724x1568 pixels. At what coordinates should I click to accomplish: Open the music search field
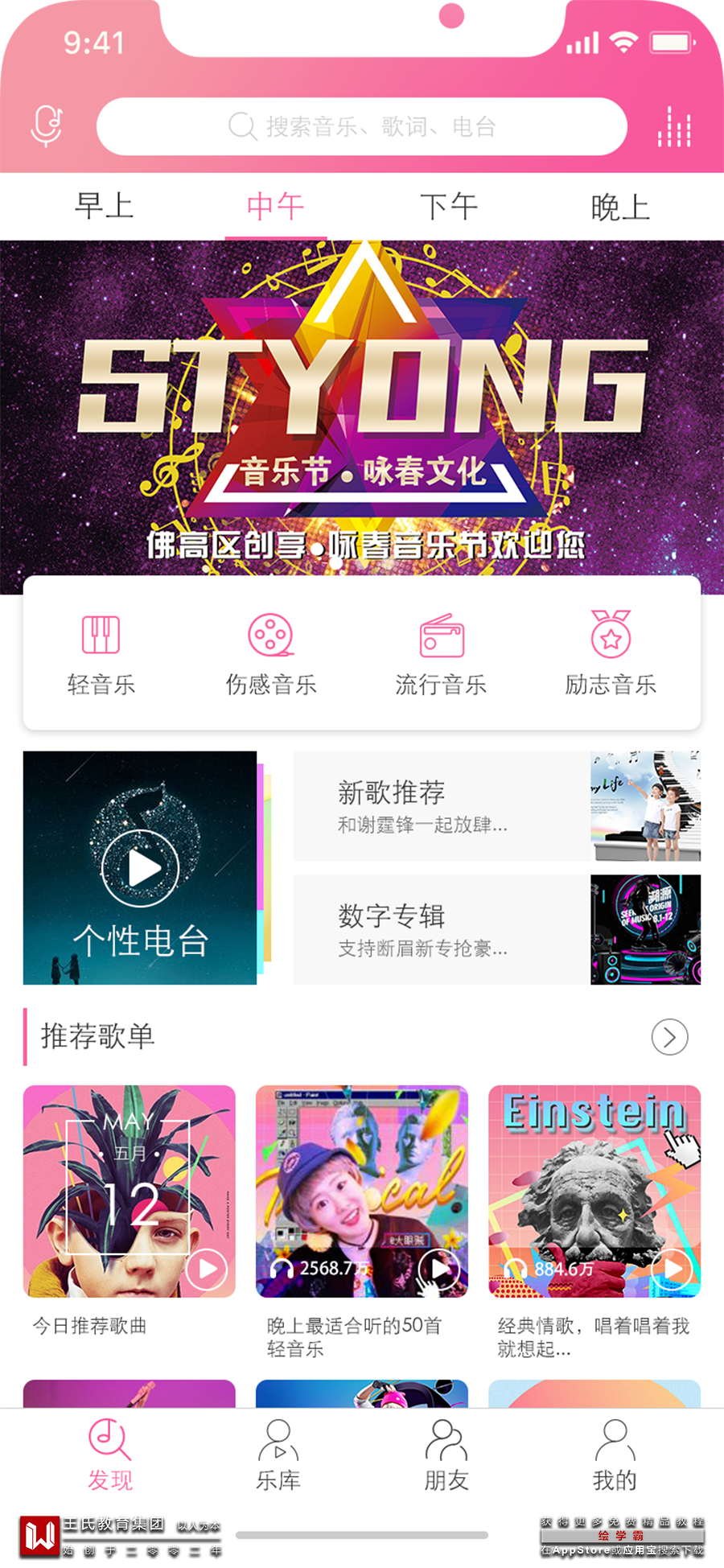point(362,126)
